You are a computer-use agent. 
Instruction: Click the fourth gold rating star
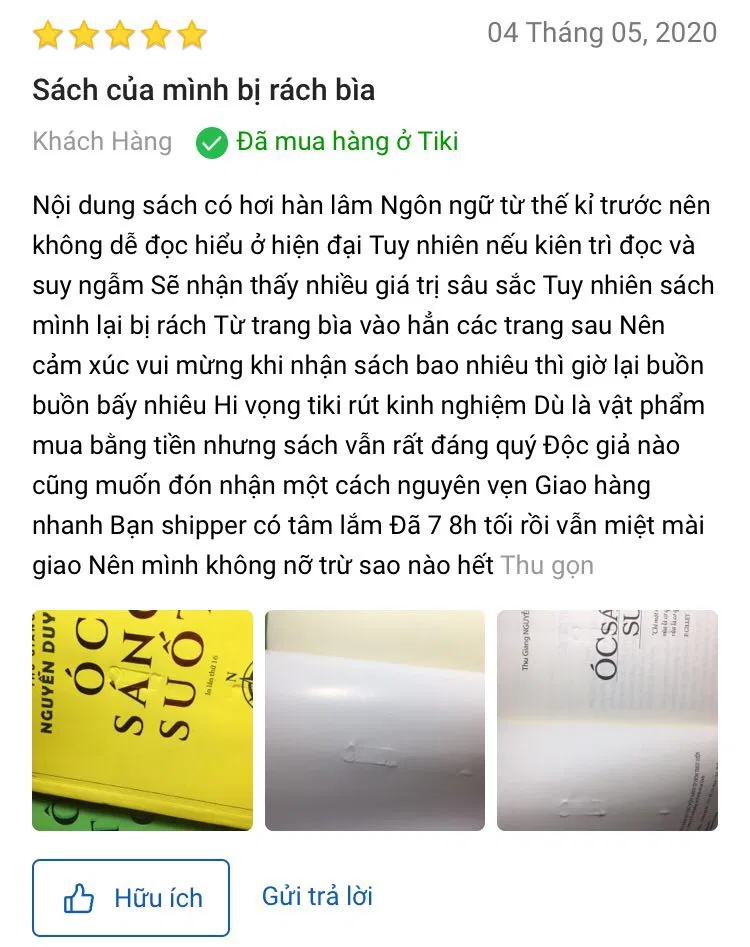154,34
